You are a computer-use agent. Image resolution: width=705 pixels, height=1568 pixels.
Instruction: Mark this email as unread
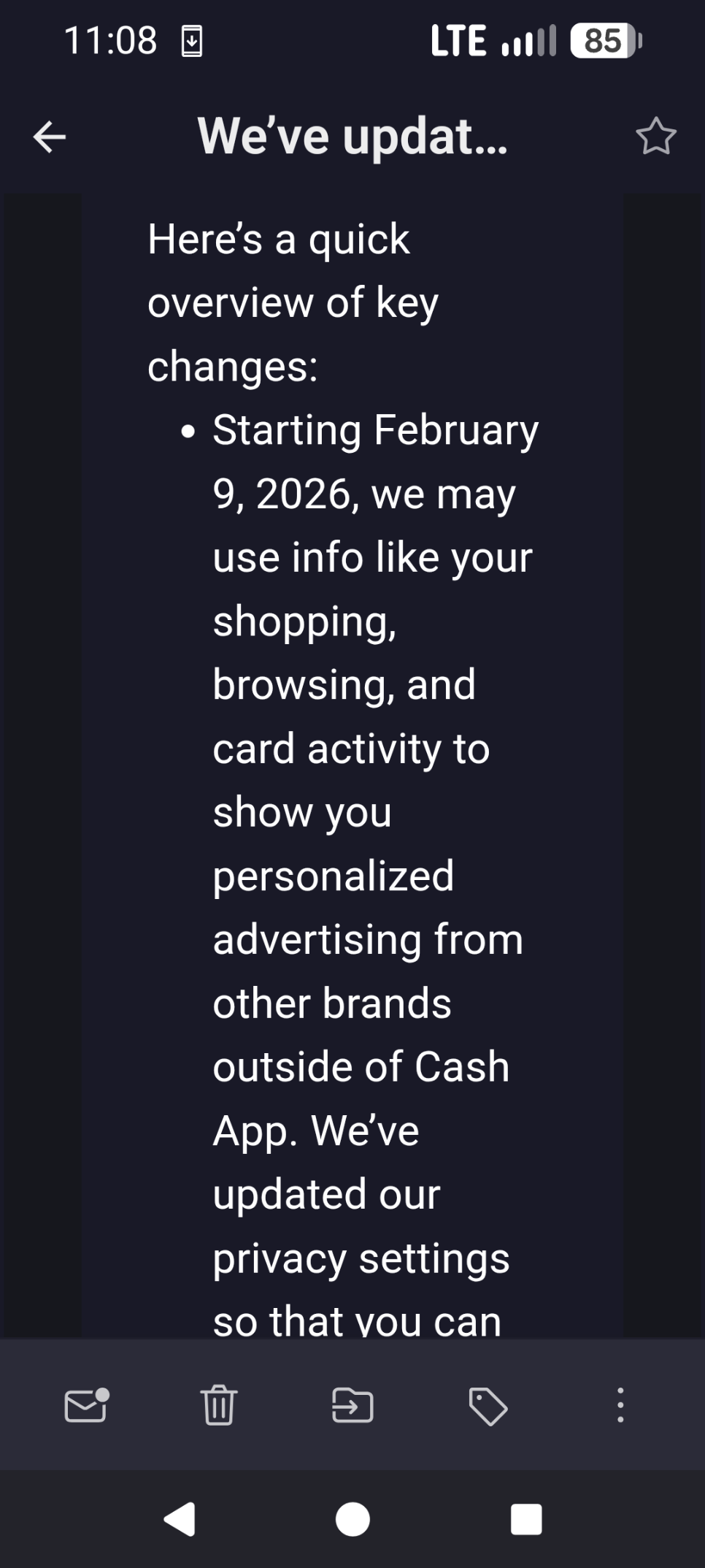[x=86, y=1405]
